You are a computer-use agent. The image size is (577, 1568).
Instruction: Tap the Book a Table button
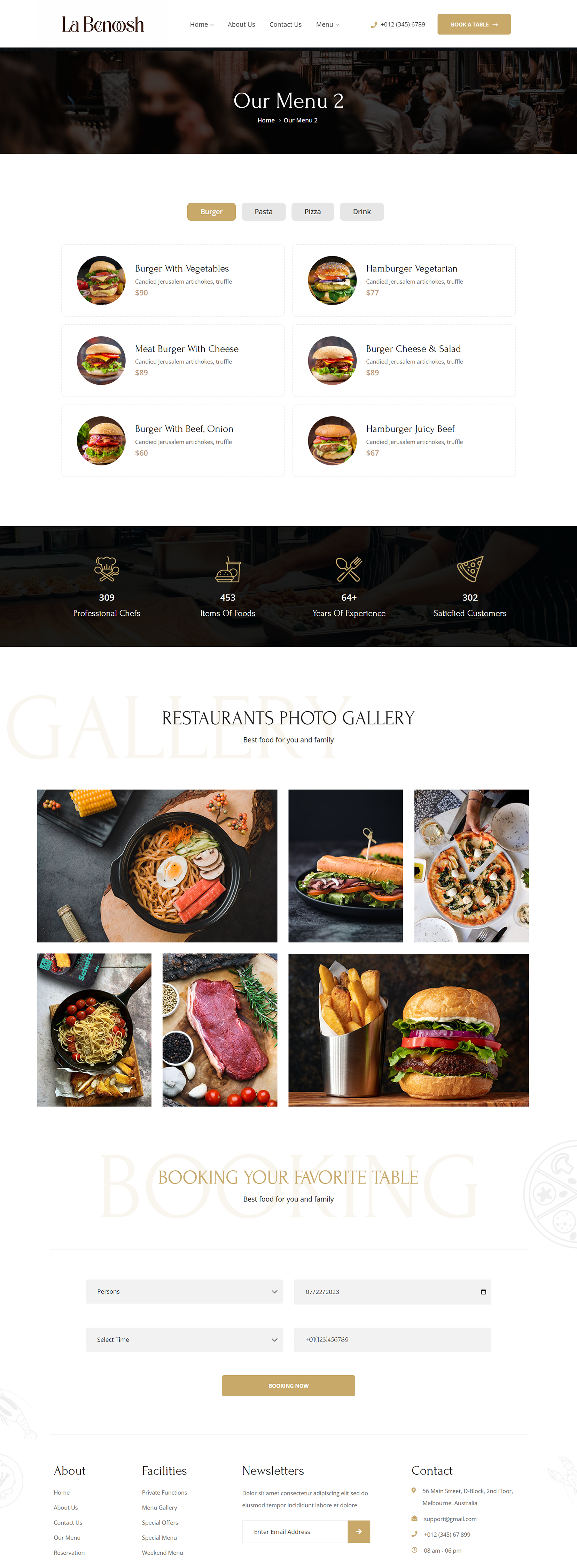click(474, 24)
